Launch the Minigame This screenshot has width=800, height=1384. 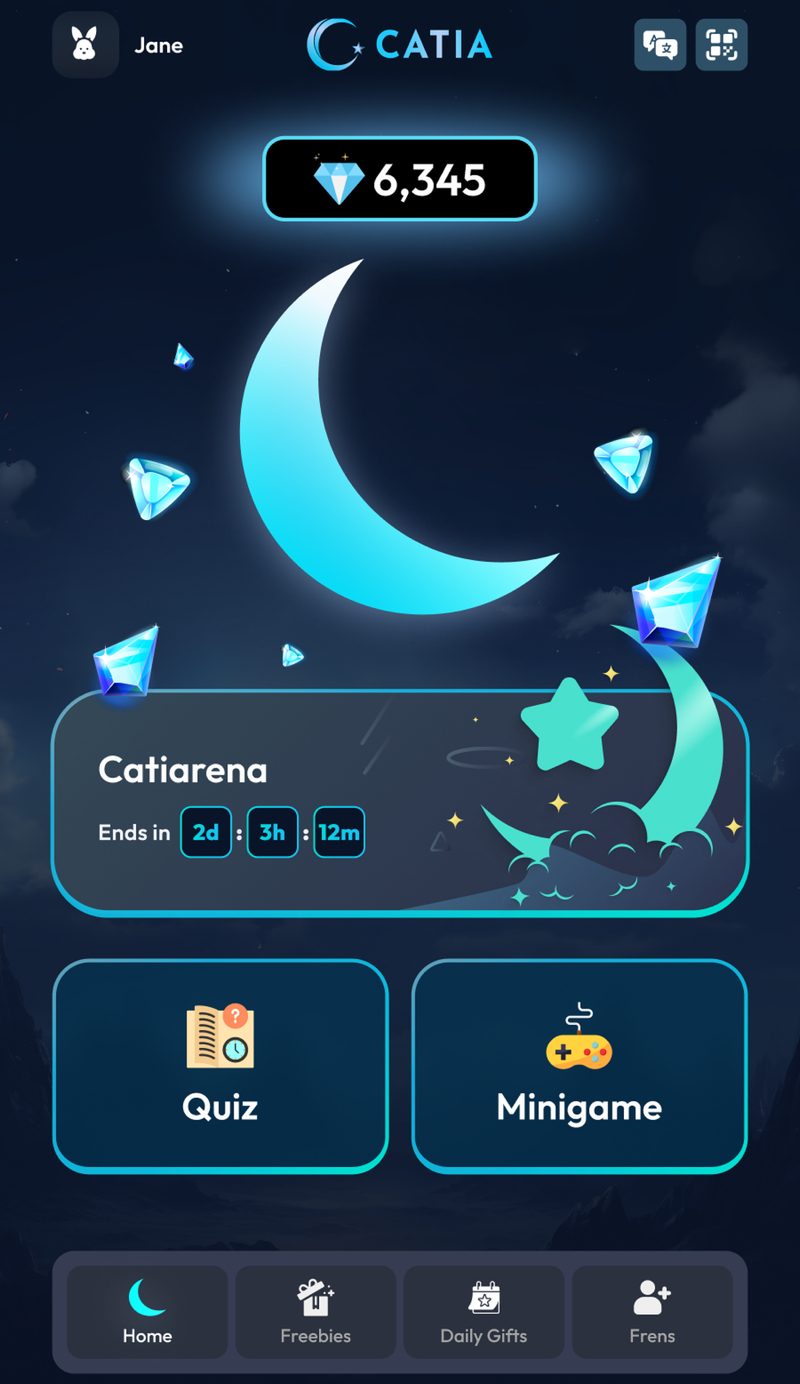pyautogui.click(x=579, y=1065)
